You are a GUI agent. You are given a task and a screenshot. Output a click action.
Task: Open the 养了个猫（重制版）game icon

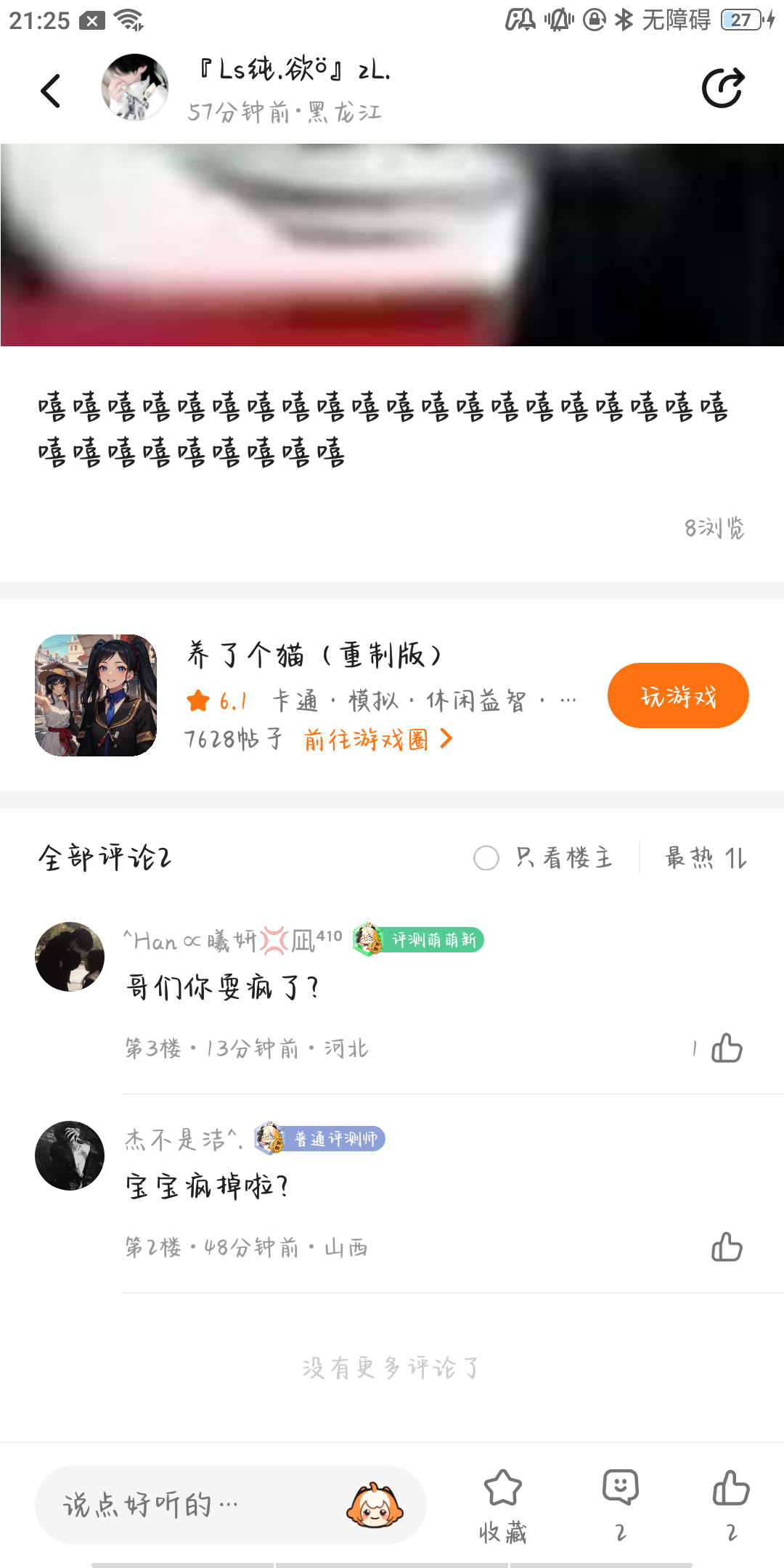pos(96,695)
